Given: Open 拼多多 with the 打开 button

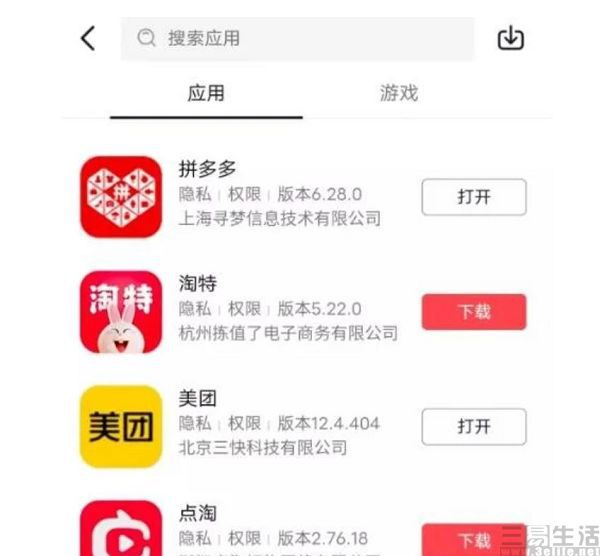Looking at the screenshot, I should click(474, 197).
